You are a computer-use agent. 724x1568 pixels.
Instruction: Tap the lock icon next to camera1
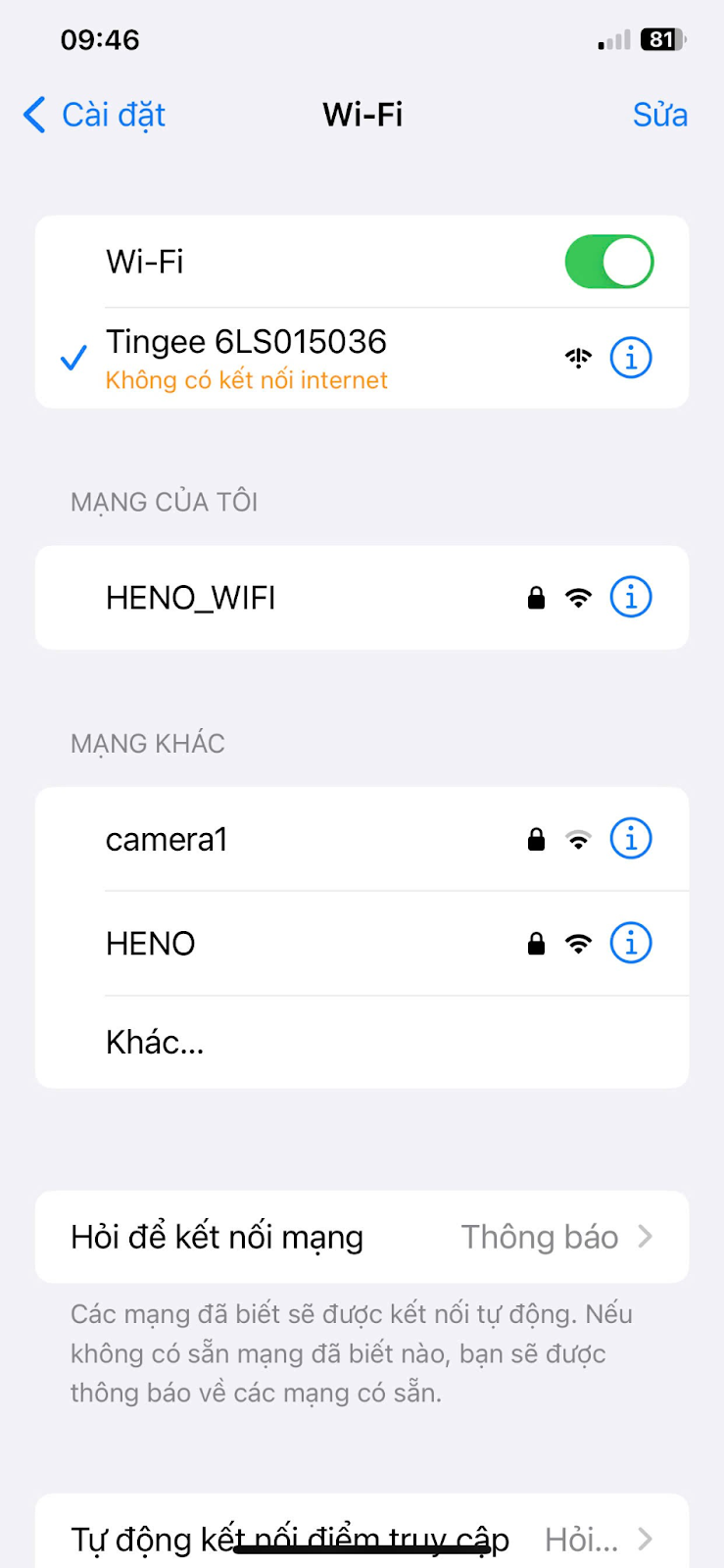[536, 838]
